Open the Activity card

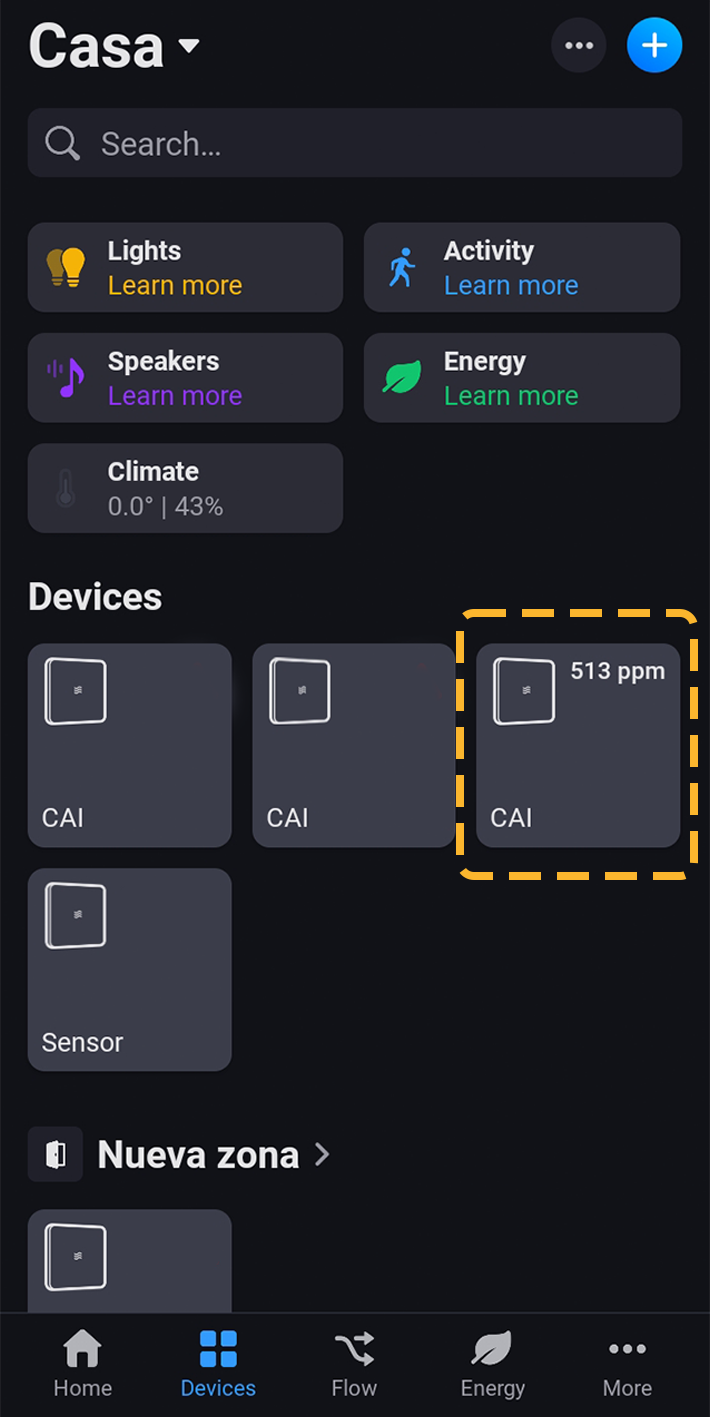click(521, 268)
